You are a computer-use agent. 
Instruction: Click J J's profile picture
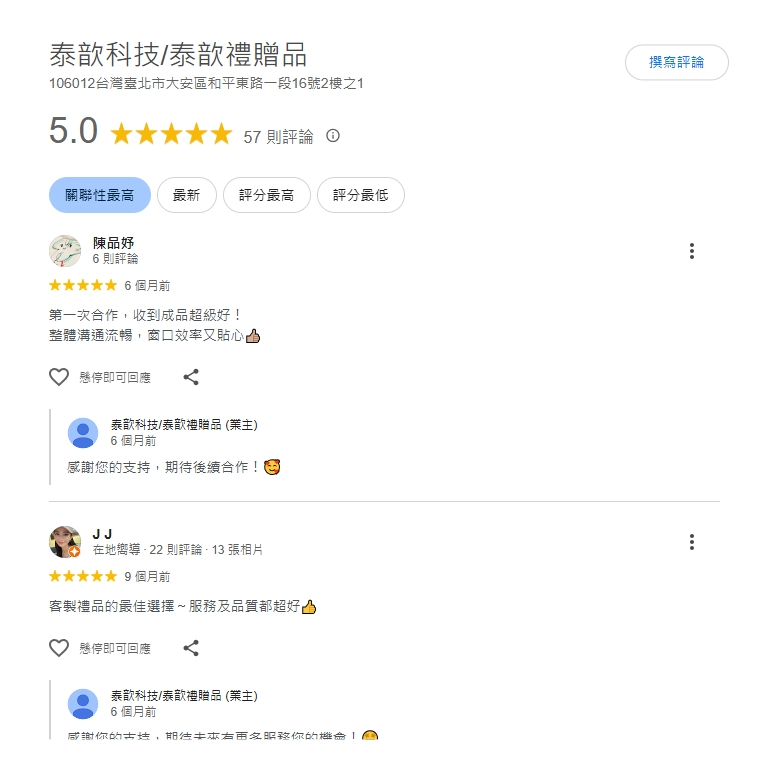[65, 541]
